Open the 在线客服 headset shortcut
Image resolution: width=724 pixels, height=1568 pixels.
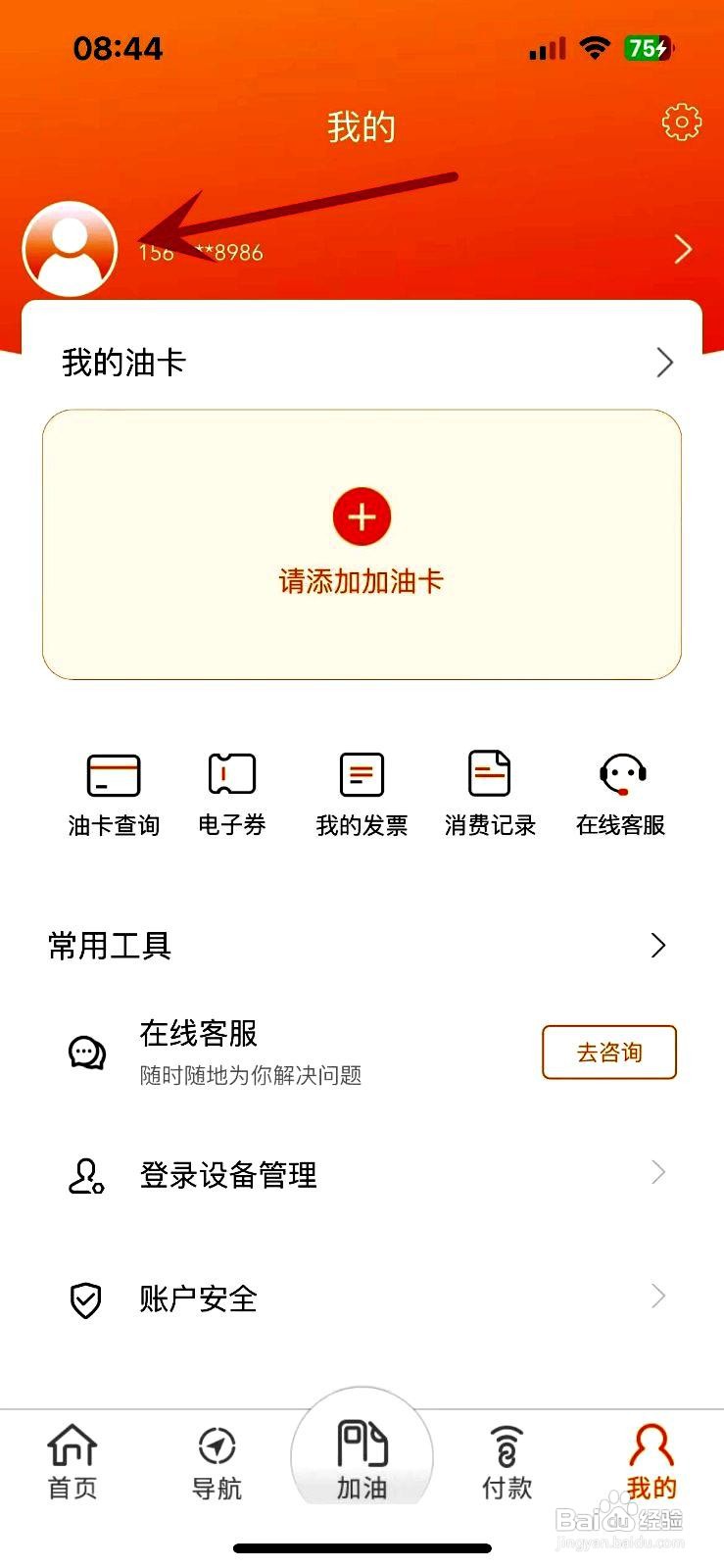pos(621,795)
